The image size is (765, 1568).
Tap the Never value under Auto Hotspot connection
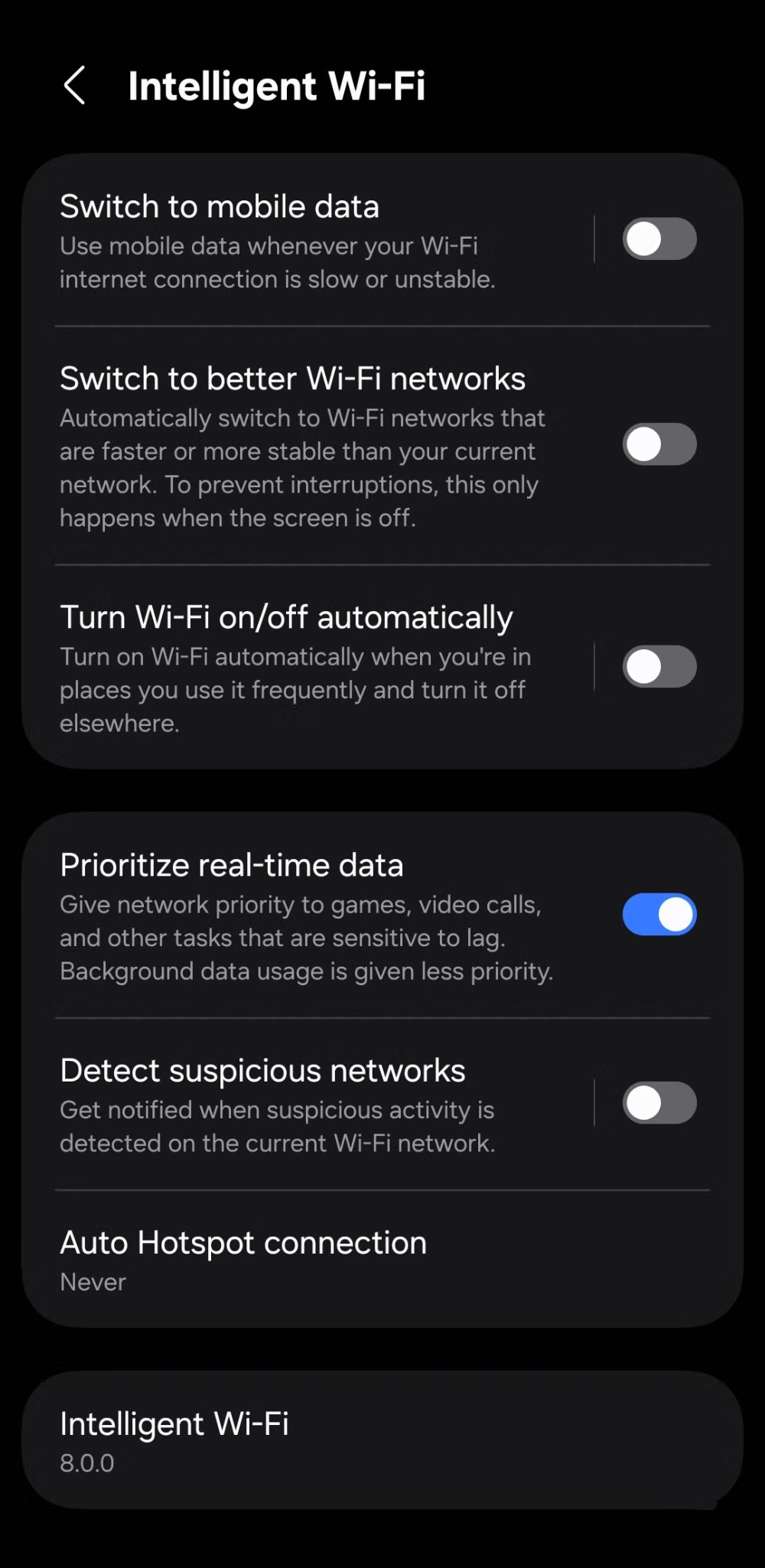click(x=92, y=1282)
